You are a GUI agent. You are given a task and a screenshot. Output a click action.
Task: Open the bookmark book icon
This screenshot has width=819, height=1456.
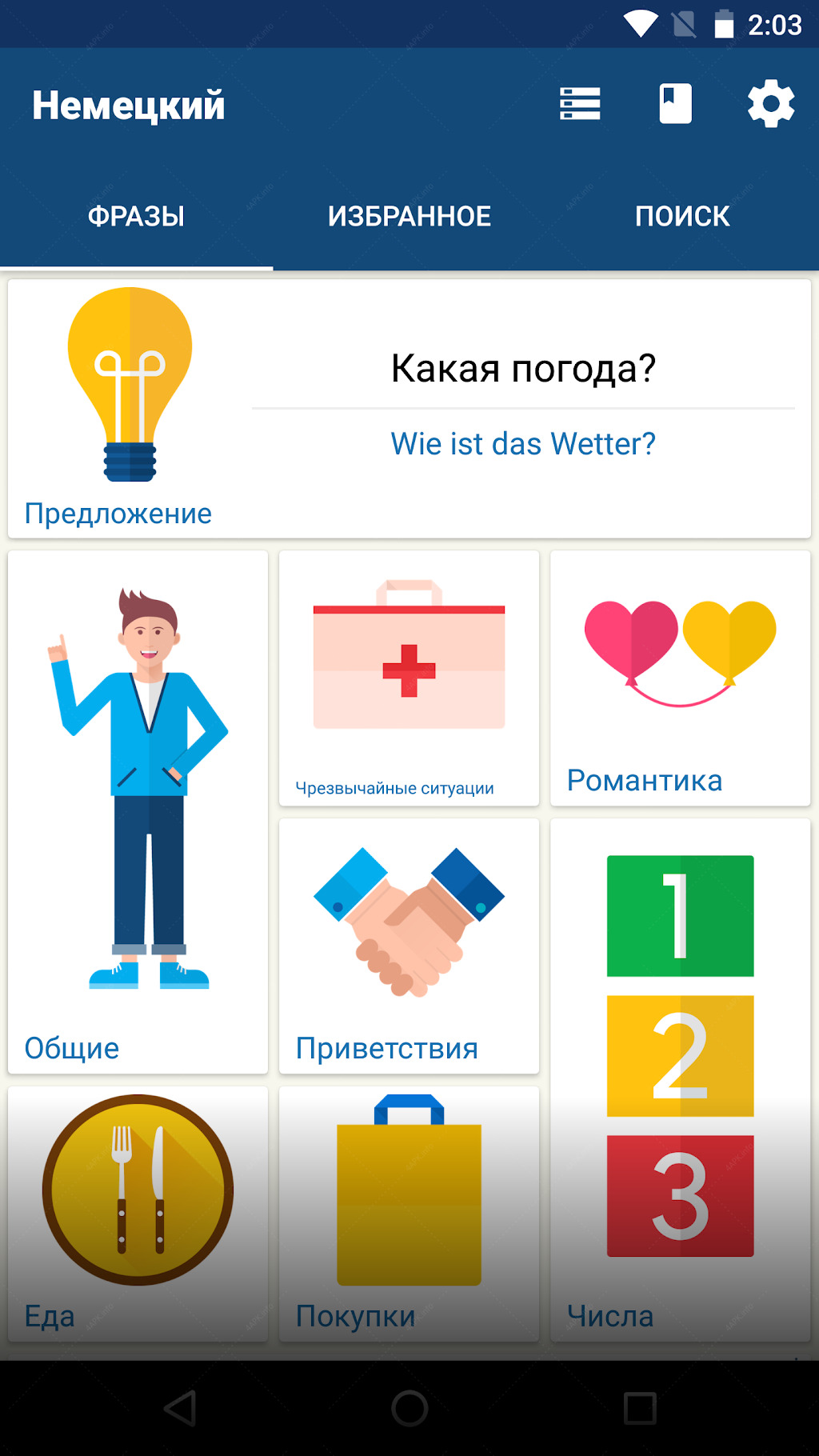[x=676, y=104]
